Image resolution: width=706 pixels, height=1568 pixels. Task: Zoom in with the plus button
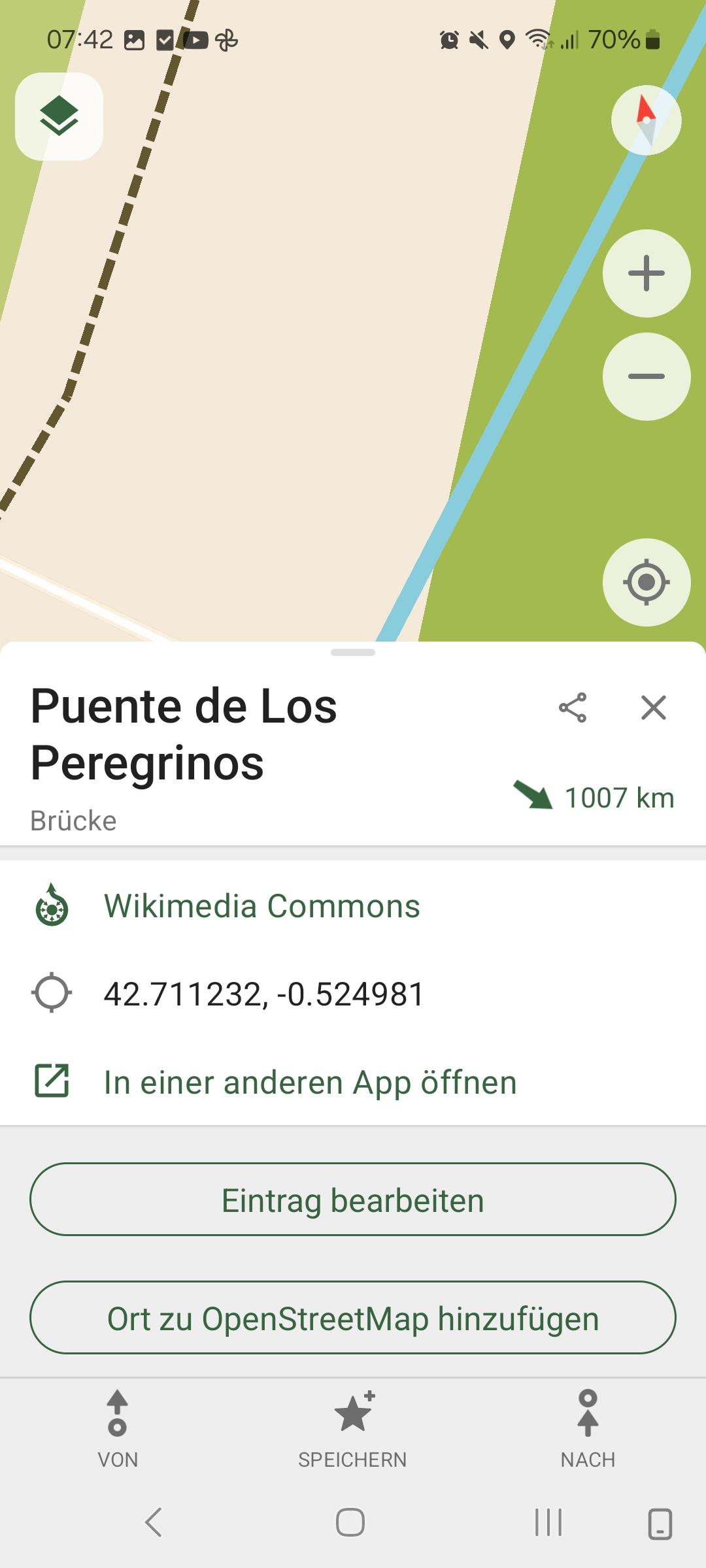pyautogui.click(x=646, y=273)
